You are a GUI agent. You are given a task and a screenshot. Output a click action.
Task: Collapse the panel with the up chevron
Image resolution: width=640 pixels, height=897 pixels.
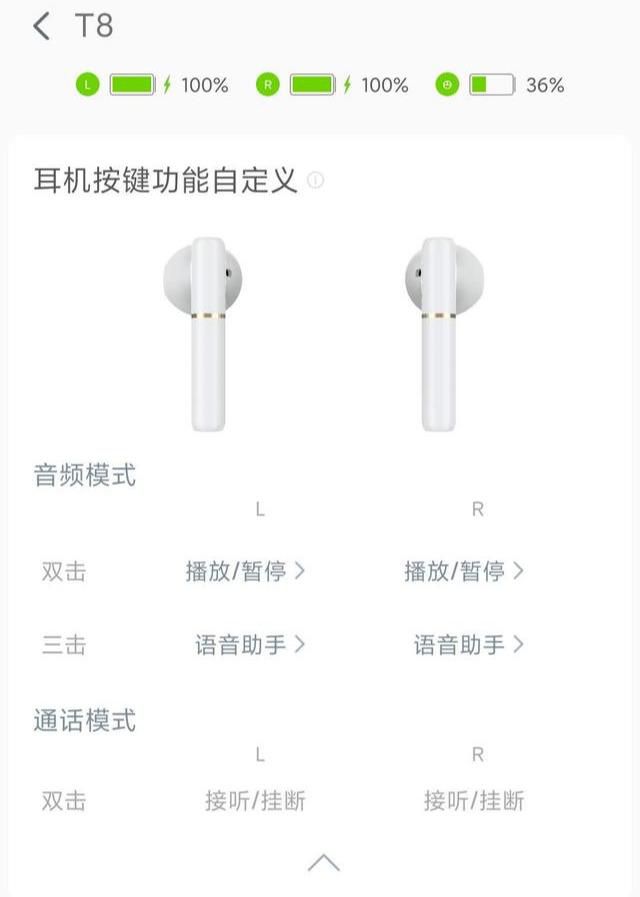click(x=323, y=863)
